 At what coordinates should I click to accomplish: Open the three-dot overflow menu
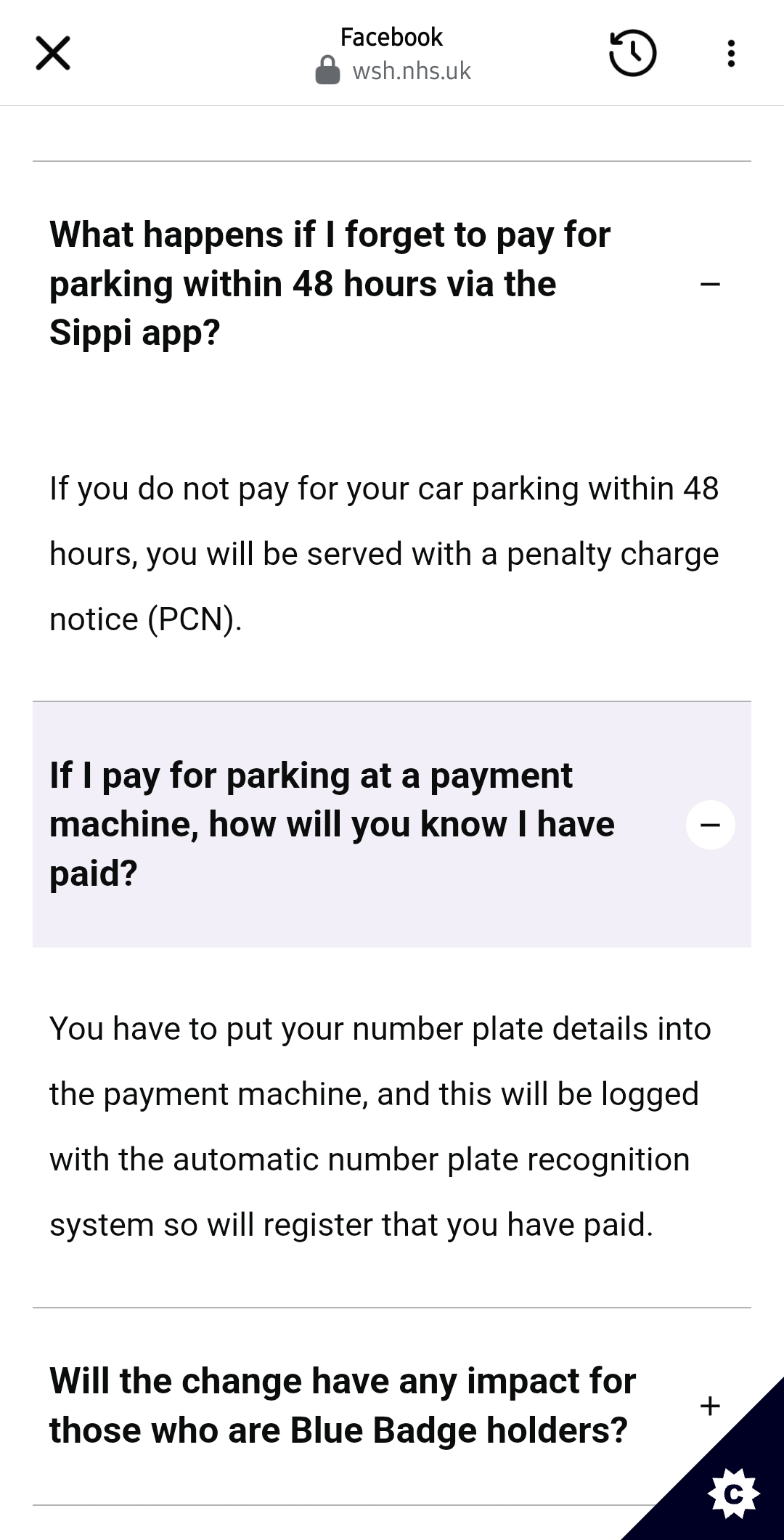[x=730, y=54]
